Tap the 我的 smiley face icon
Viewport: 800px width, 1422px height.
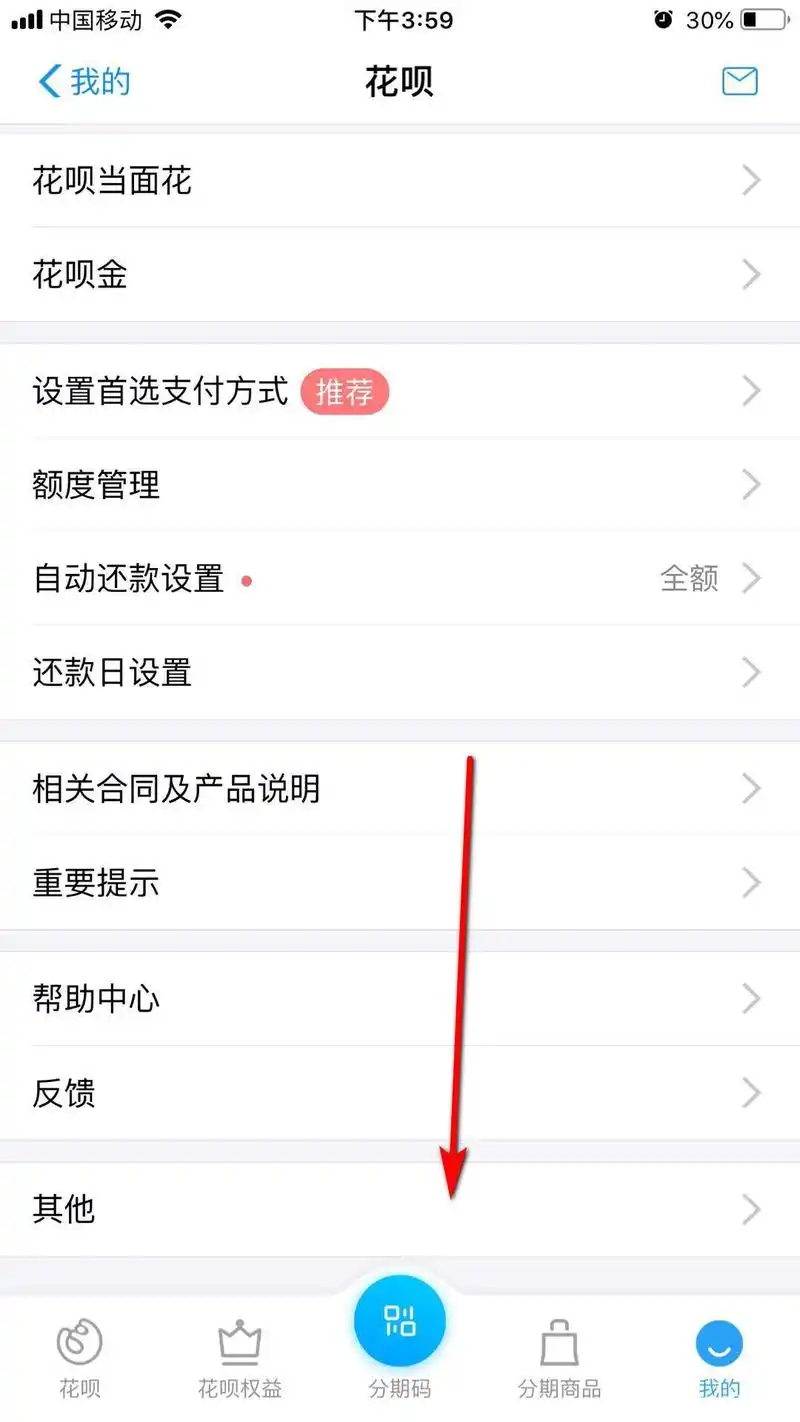pyautogui.click(x=719, y=1345)
